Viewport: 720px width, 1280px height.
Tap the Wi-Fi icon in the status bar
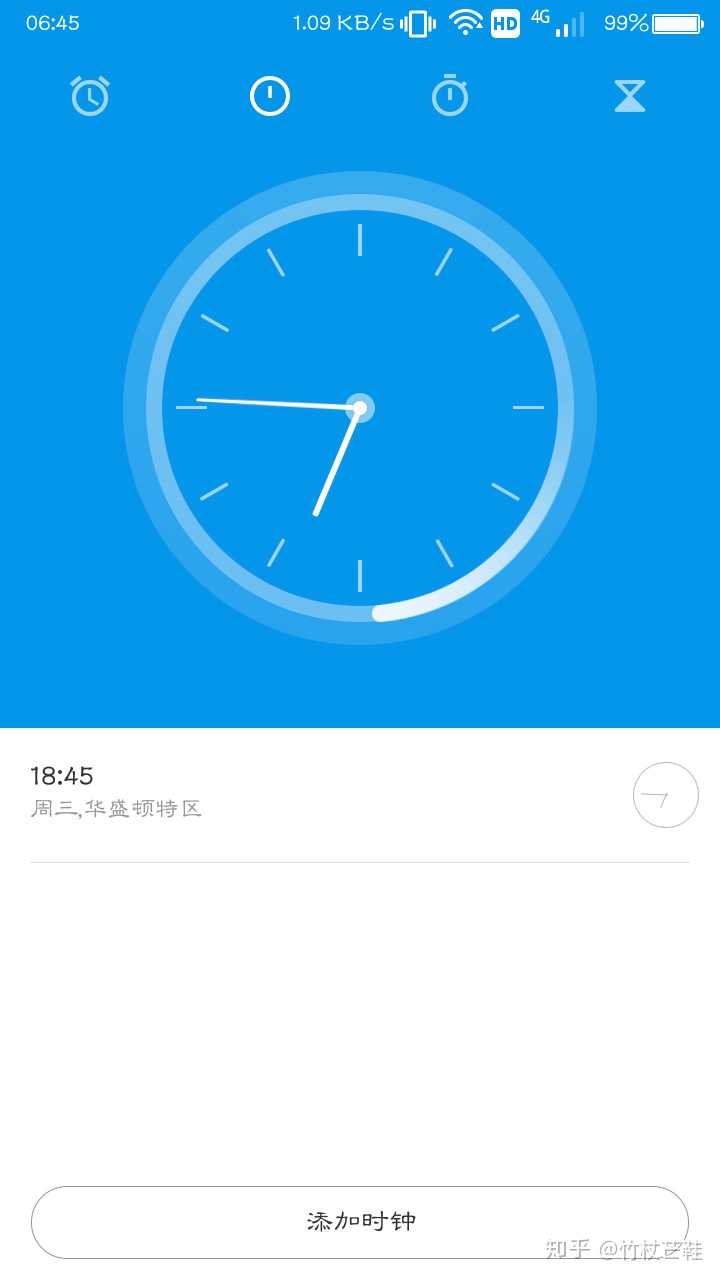(464, 21)
